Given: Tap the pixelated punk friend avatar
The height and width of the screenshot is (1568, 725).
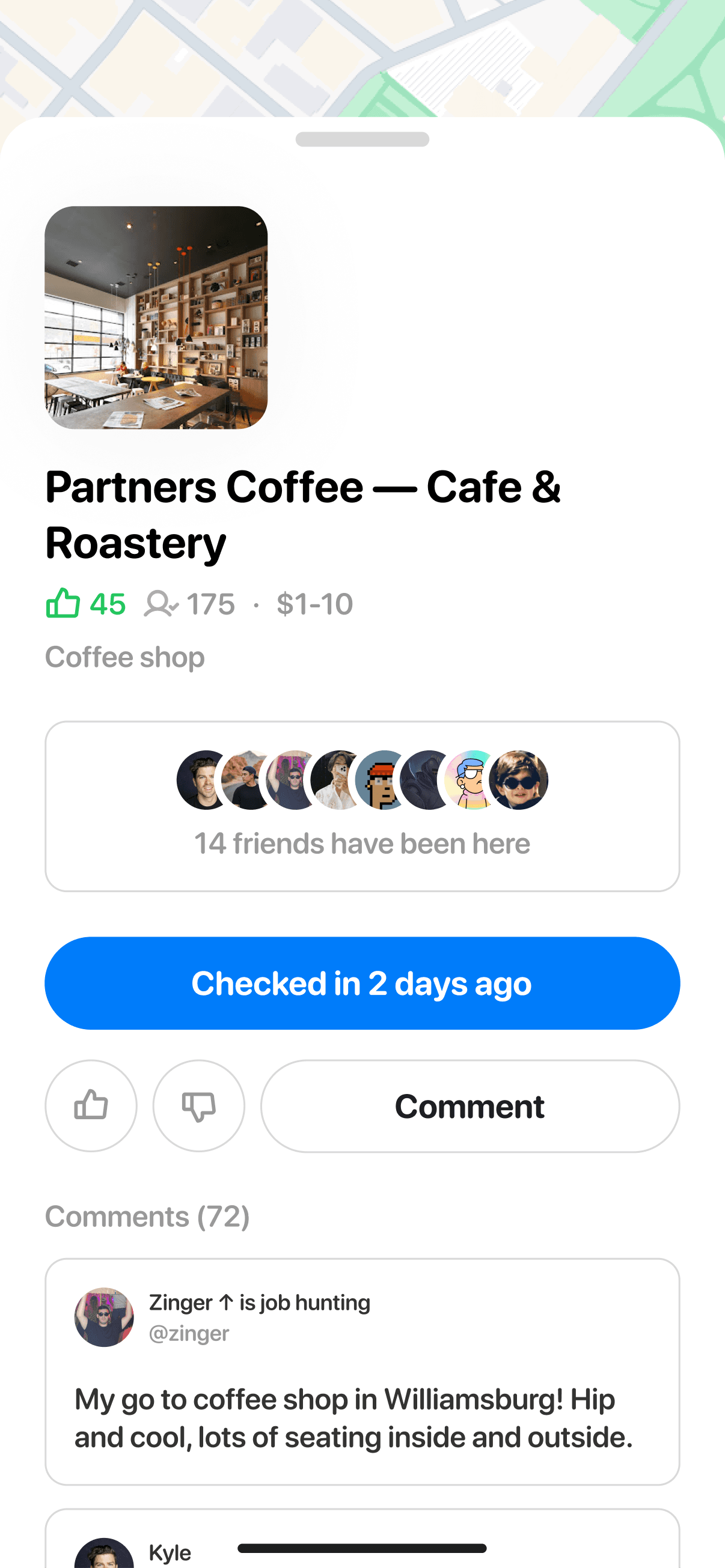Looking at the screenshot, I should 378,781.
